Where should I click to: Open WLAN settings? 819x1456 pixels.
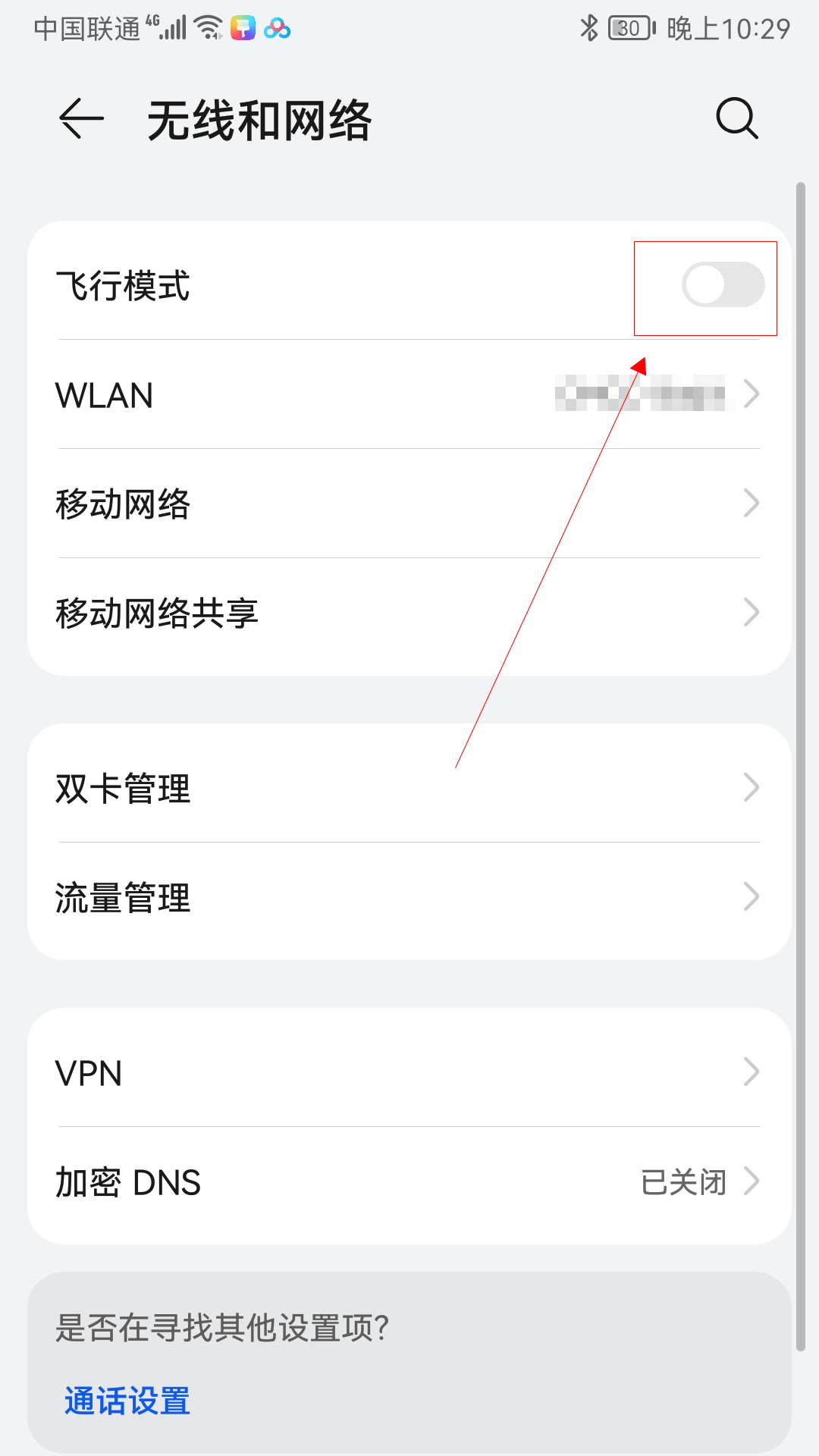coord(409,395)
